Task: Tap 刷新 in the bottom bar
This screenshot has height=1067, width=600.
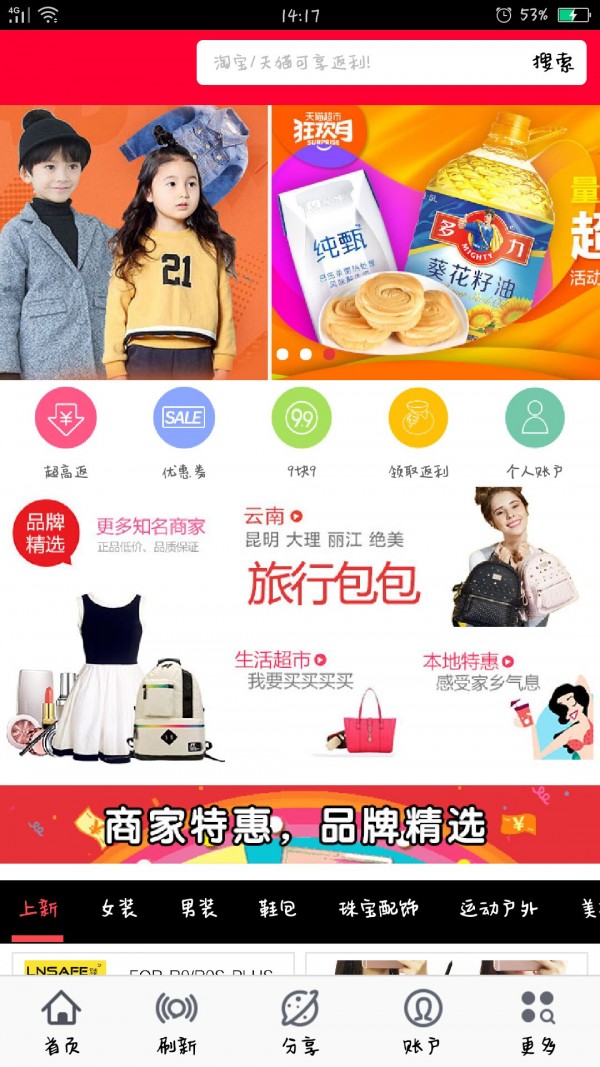Action: pyautogui.click(x=177, y=1022)
